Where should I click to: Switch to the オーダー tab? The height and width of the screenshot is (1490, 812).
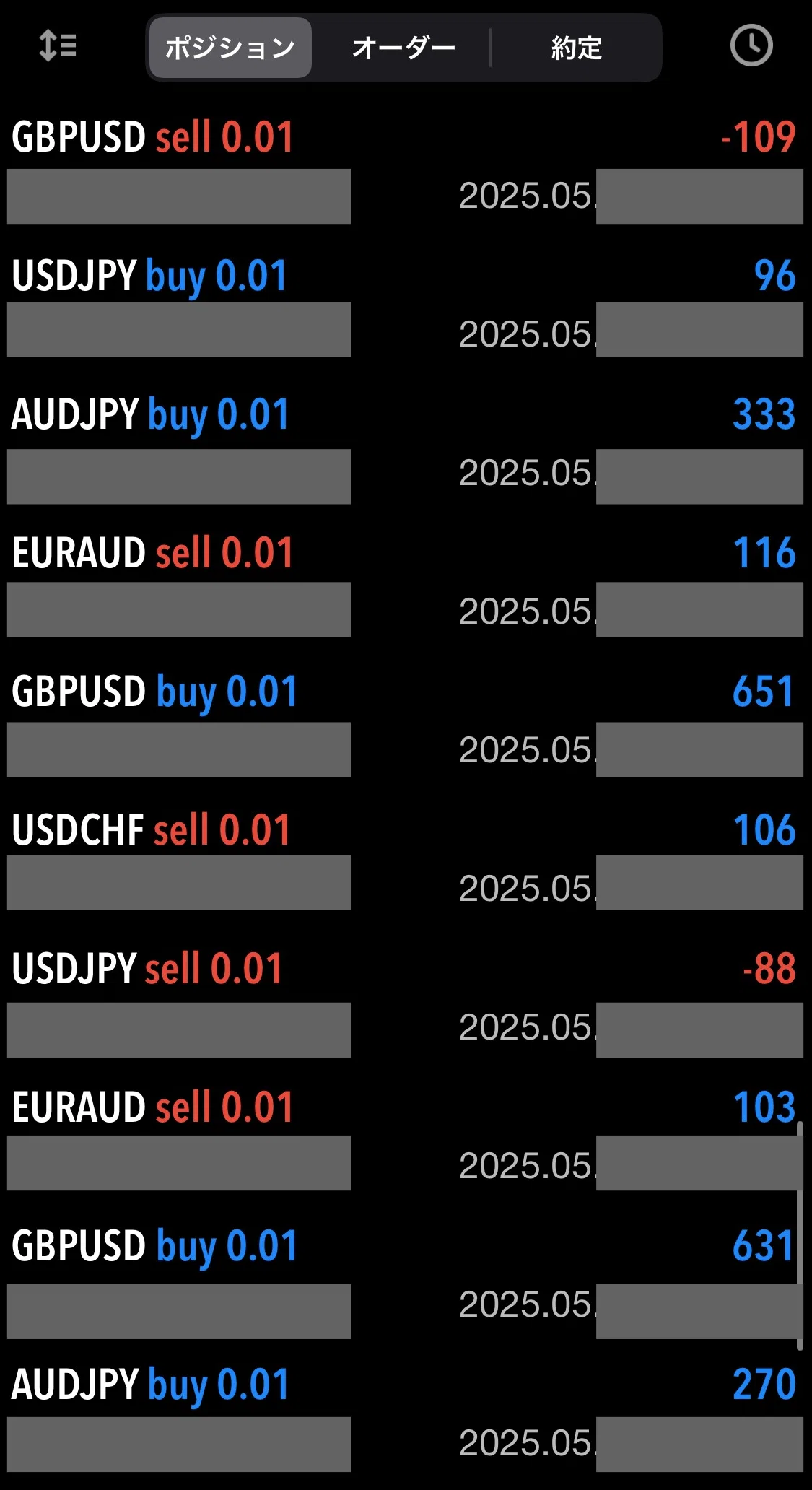403,48
